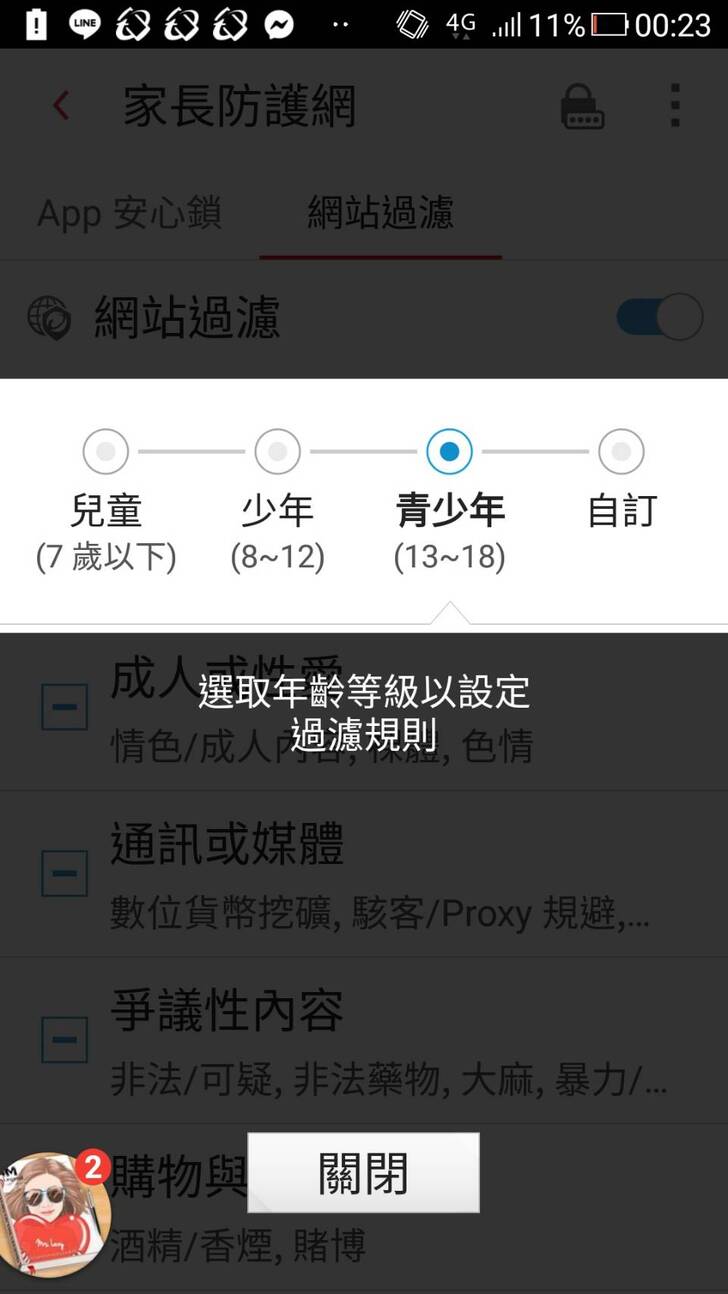Choose the 自訂 custom filter level

tap(621, 452)
